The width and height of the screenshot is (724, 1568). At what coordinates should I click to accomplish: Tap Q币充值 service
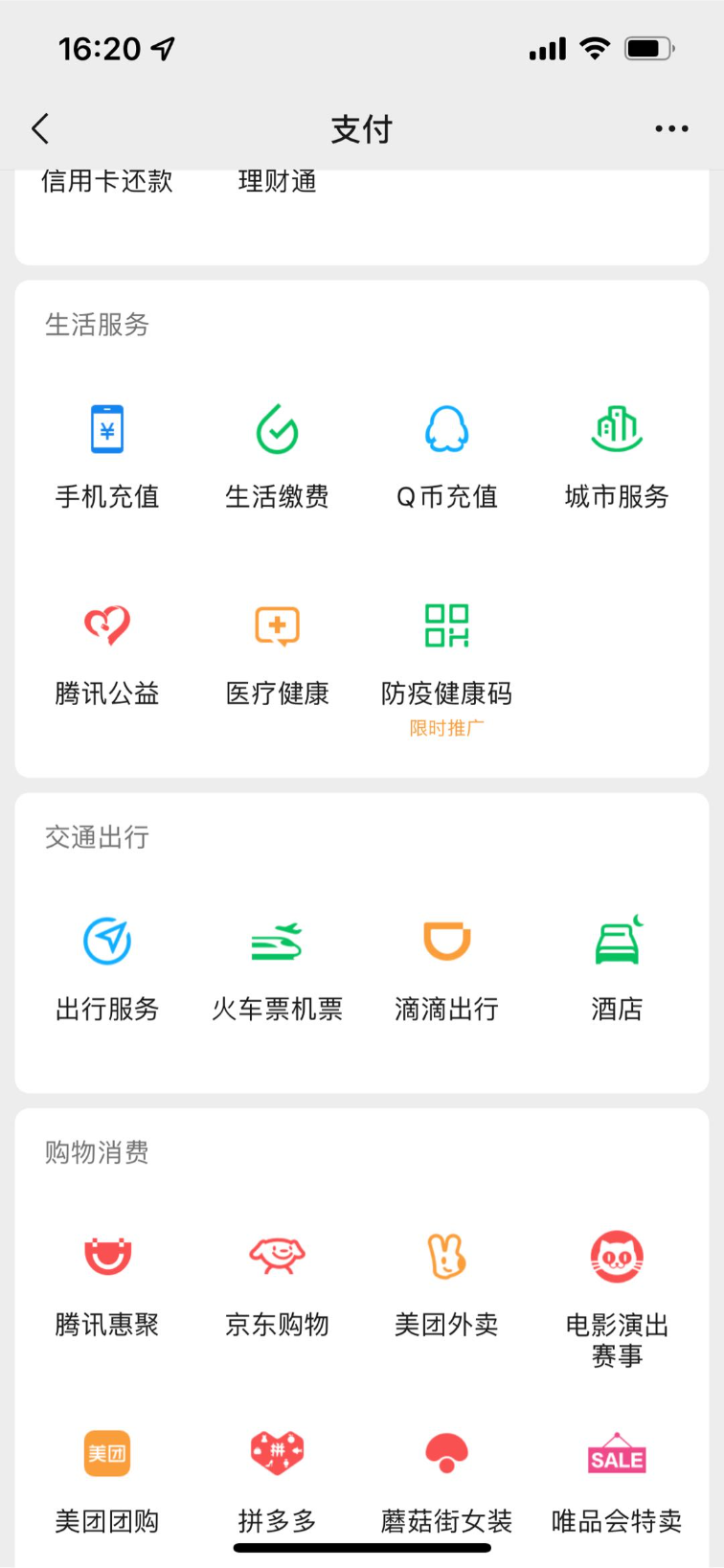(x=446, y=455)
